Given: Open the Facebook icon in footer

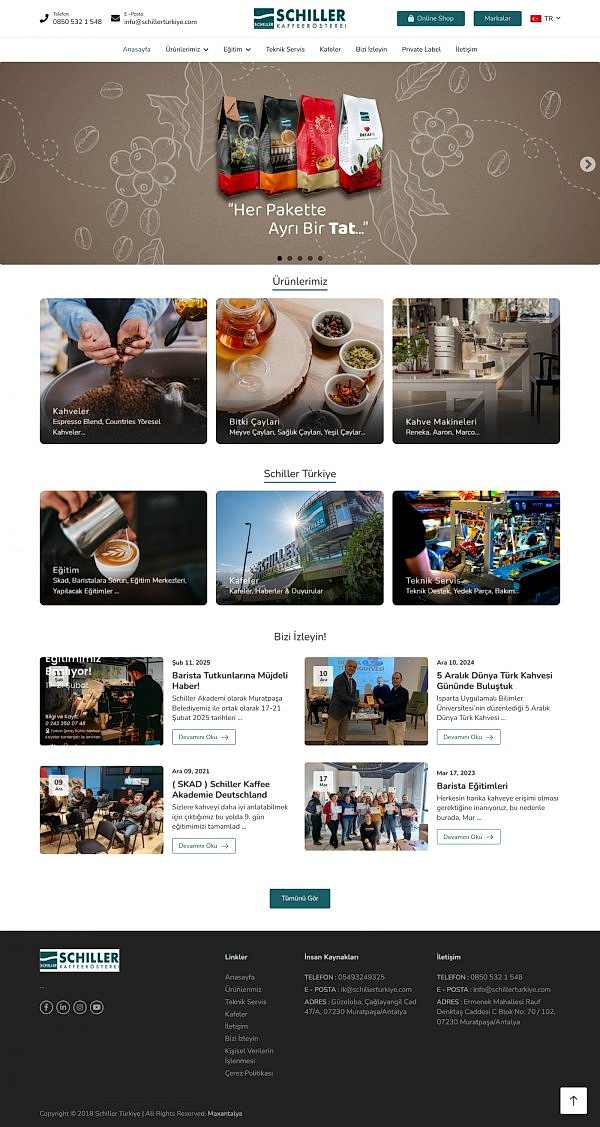Looking at the screenshot, I should click(46, 1007).
